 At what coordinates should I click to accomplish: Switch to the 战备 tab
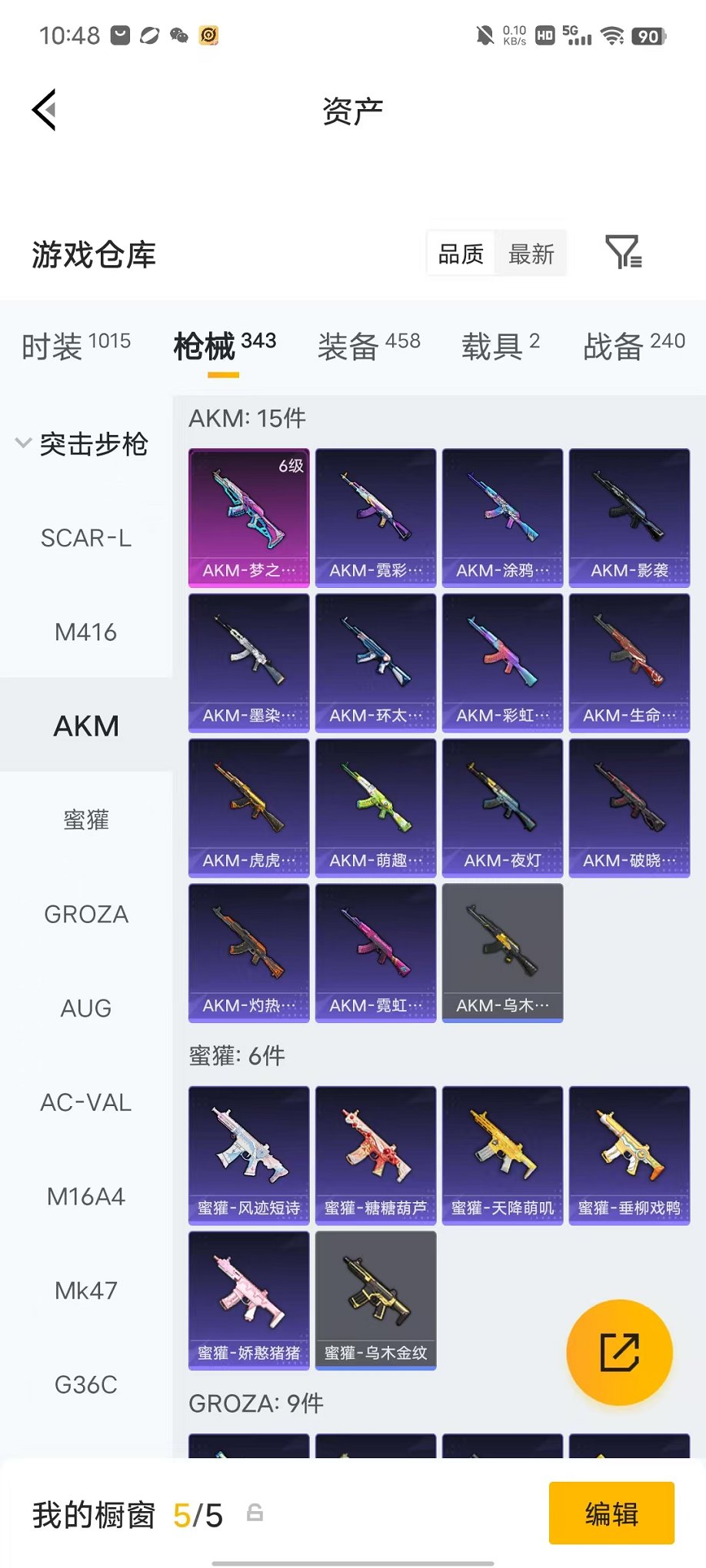pos(634,346)
